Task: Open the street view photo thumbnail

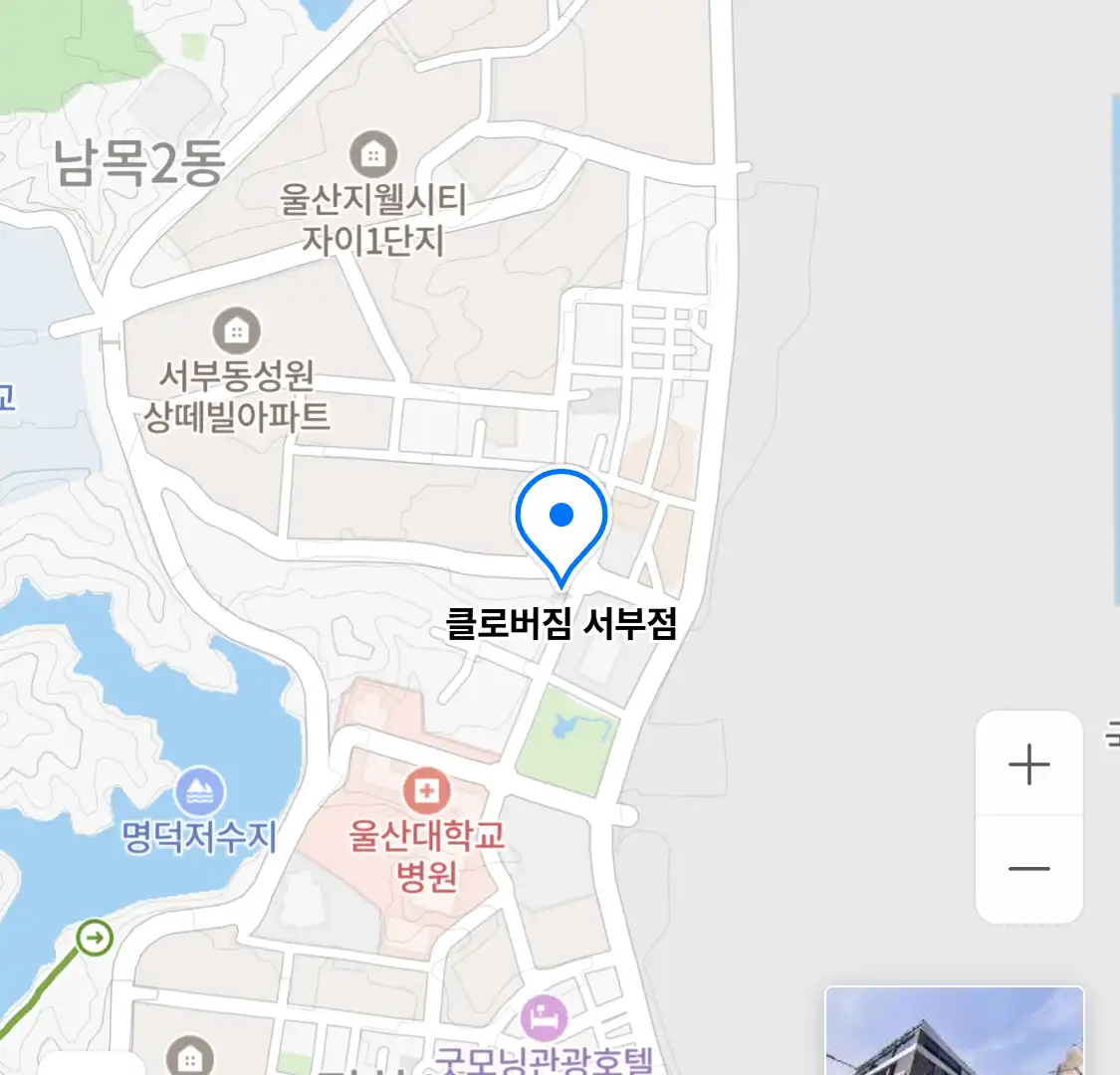Action: [954, 1030]
